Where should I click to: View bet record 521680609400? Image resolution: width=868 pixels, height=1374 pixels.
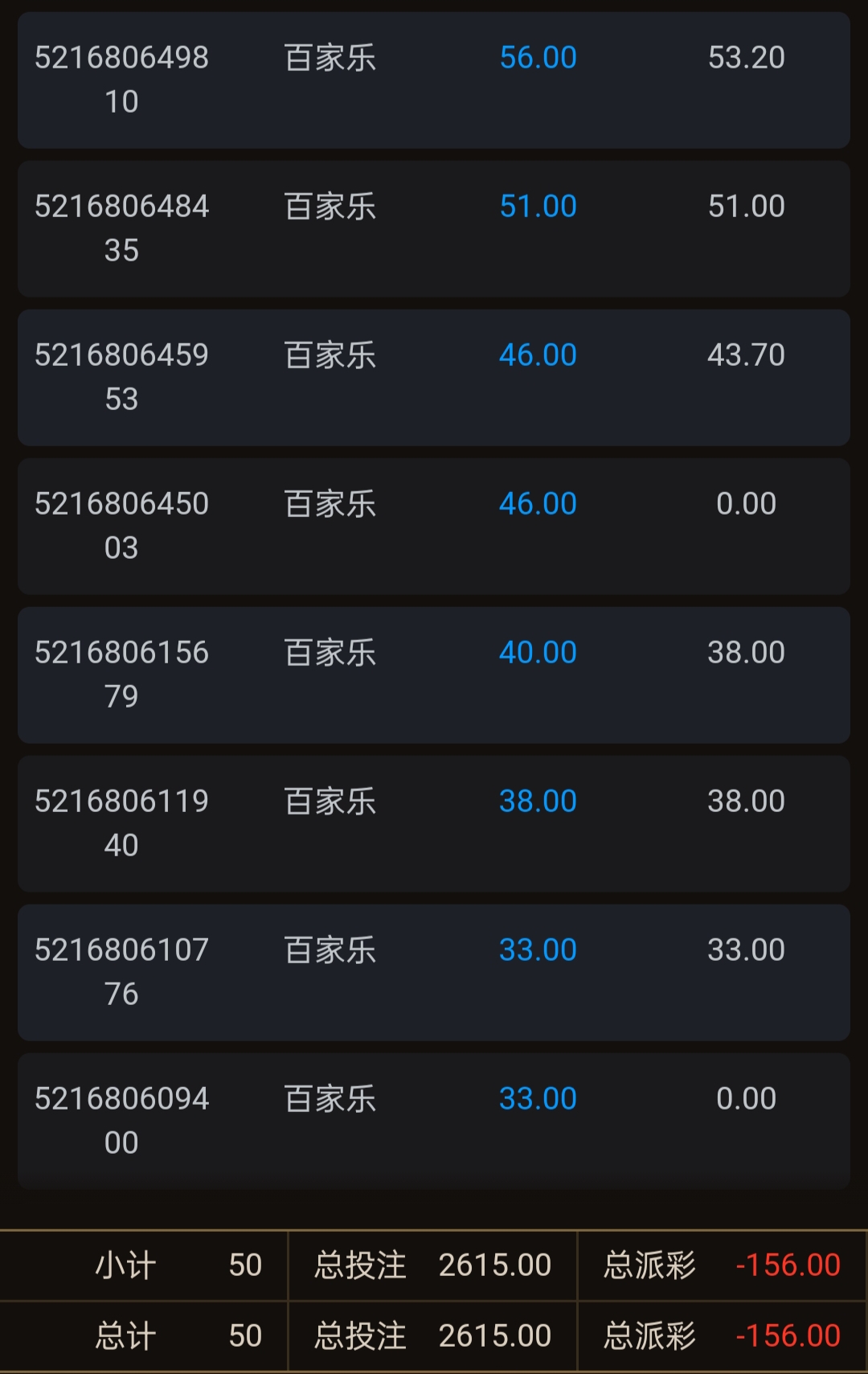tap(434, 1121)
